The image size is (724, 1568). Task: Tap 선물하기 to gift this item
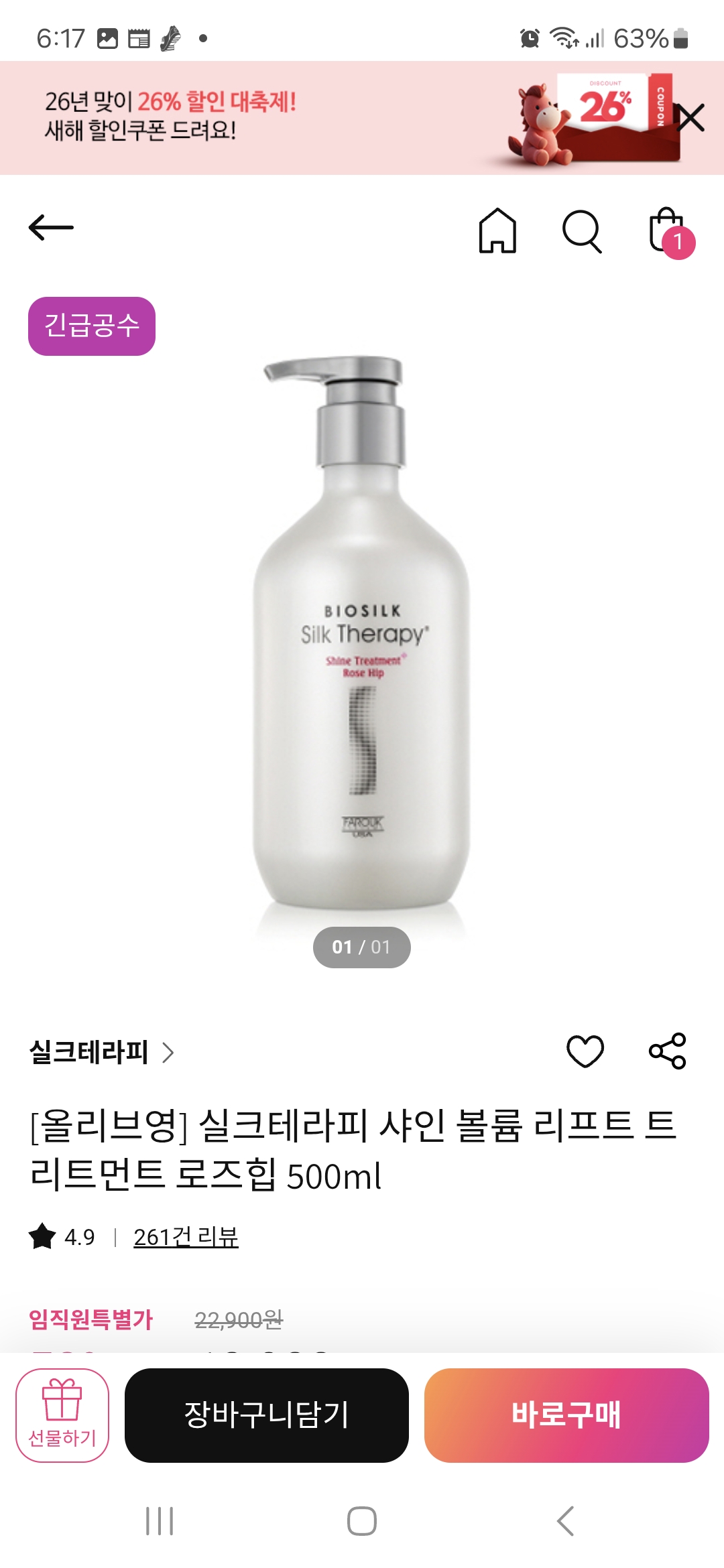pyautogui.click(x=62, y=1415)
